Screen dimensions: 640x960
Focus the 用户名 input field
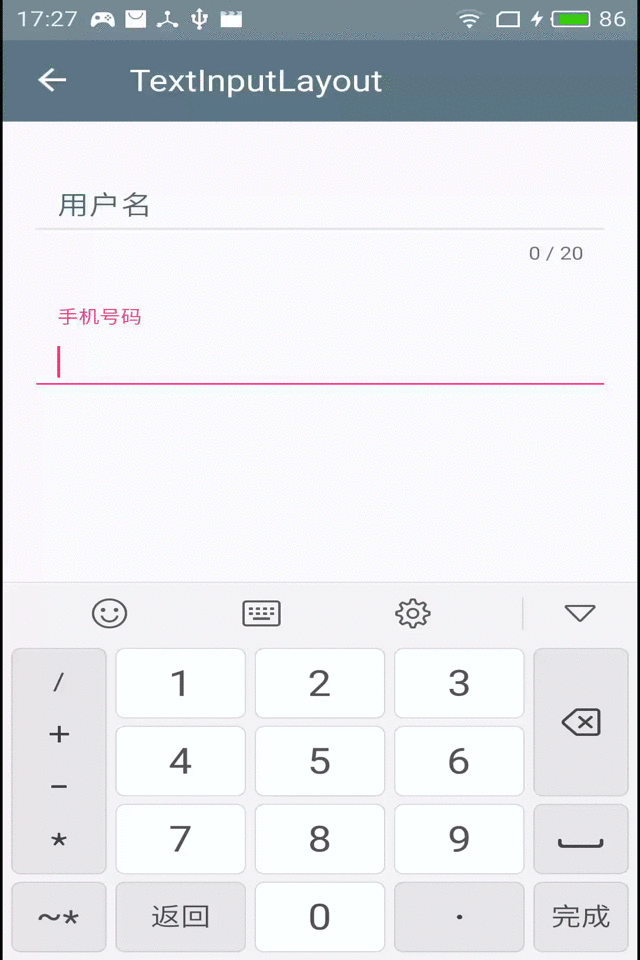pyautogui.click(x=320, y=206)
